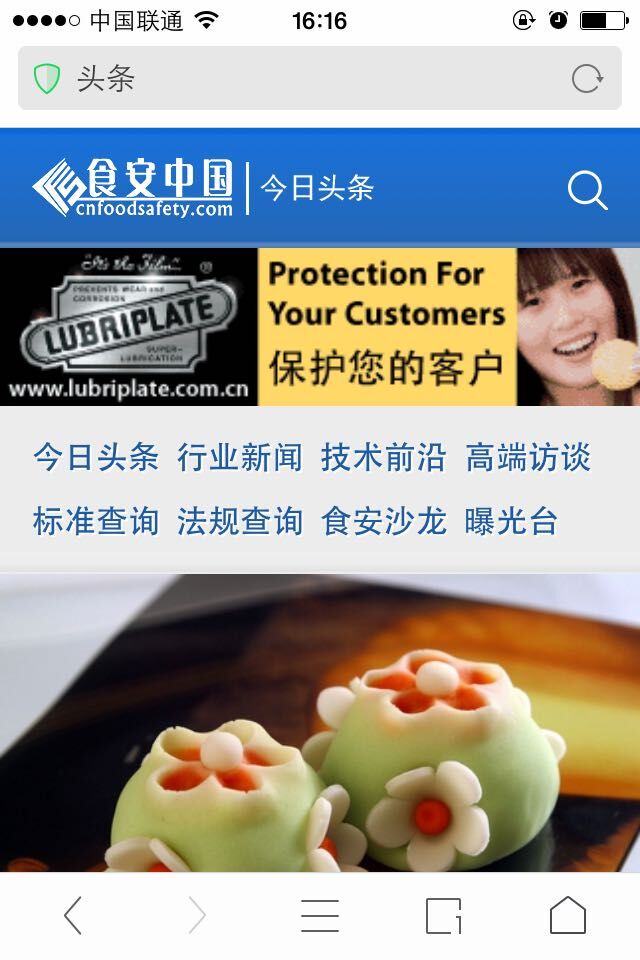The height and width of the screenshot is (960, 640).
Task: Open the 曝光台 section
Action: pyautogui.click(x=511, y=521)
